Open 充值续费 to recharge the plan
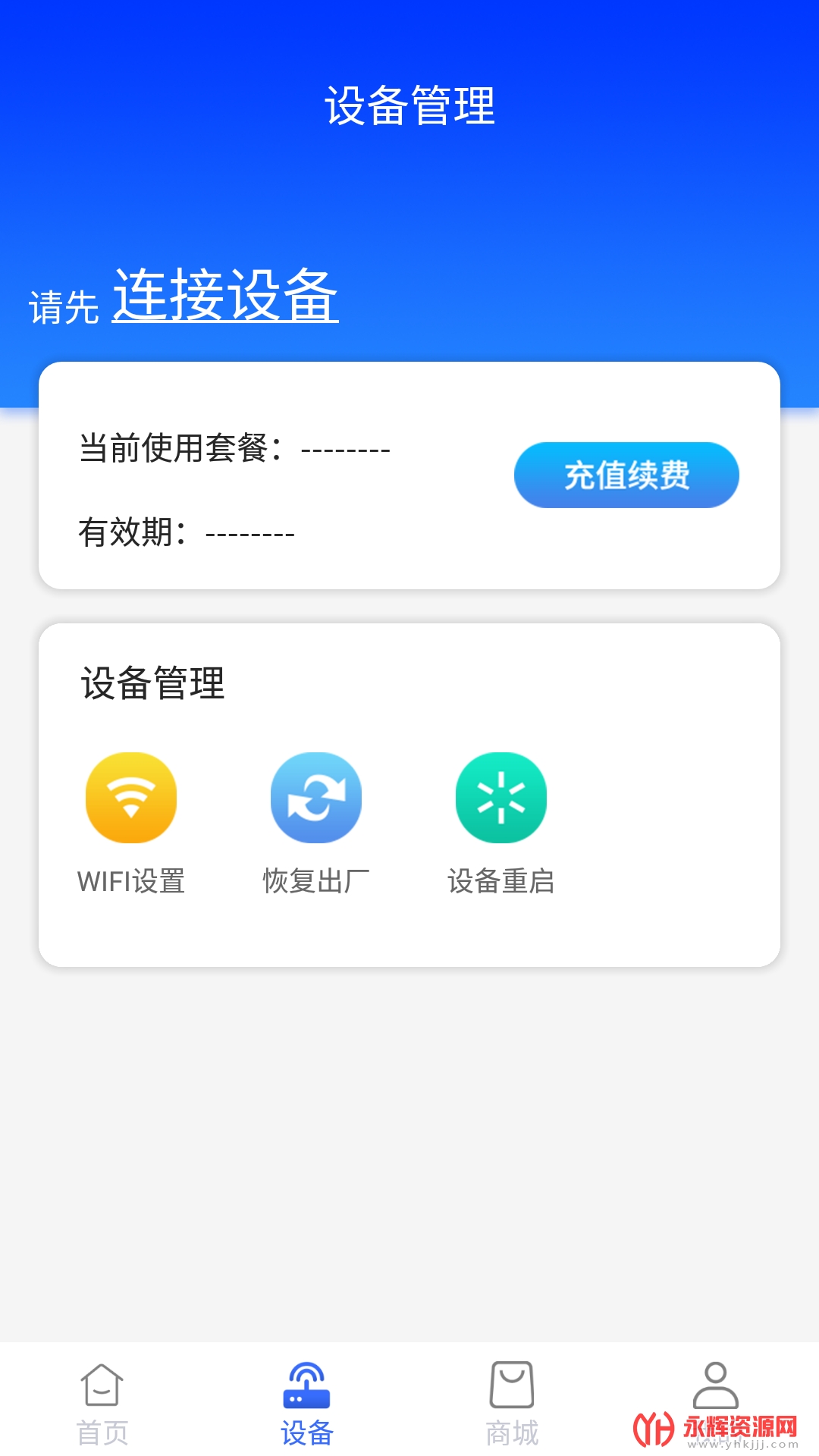The width and height of the screenshot is (819, 1456). pos(626,475)
